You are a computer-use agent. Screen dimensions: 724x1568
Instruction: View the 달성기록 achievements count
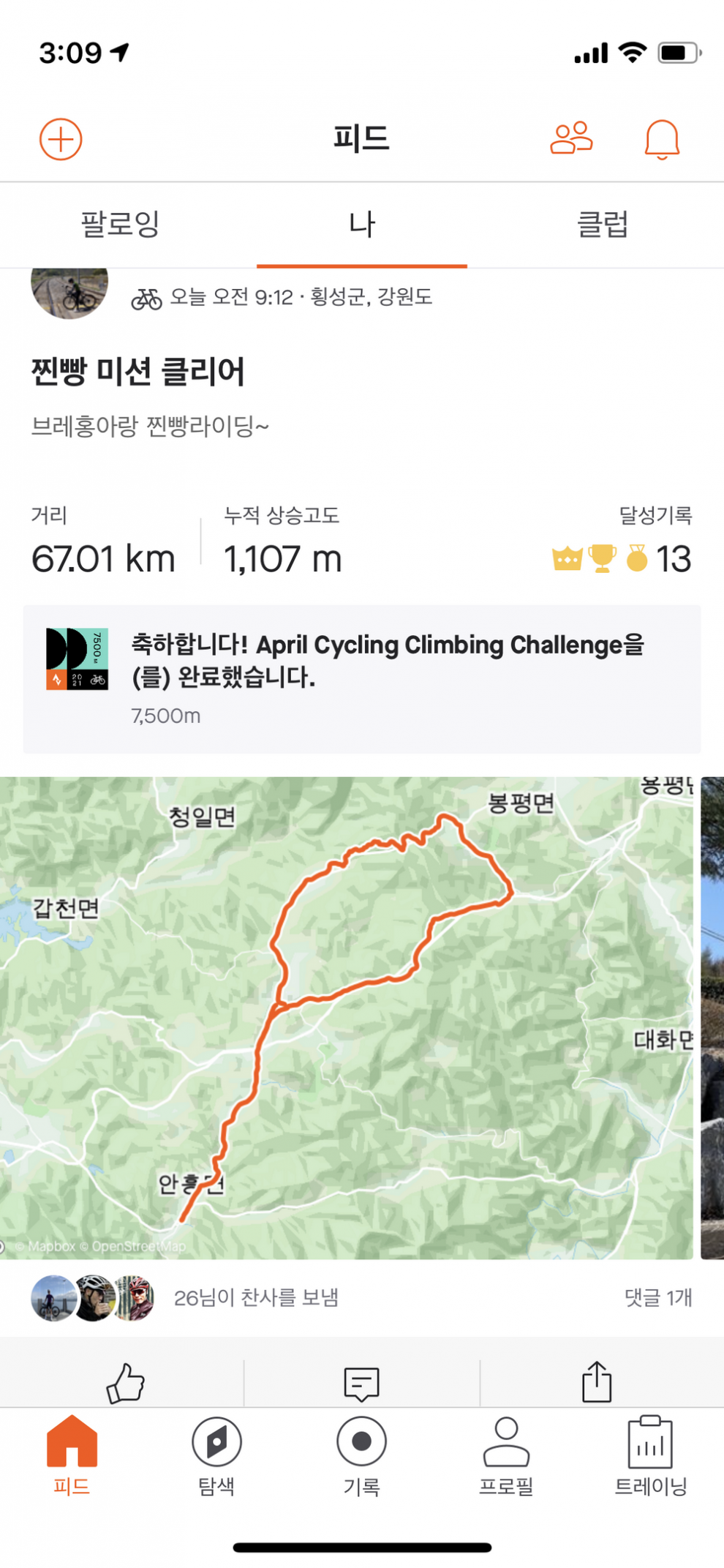(622, 559)
